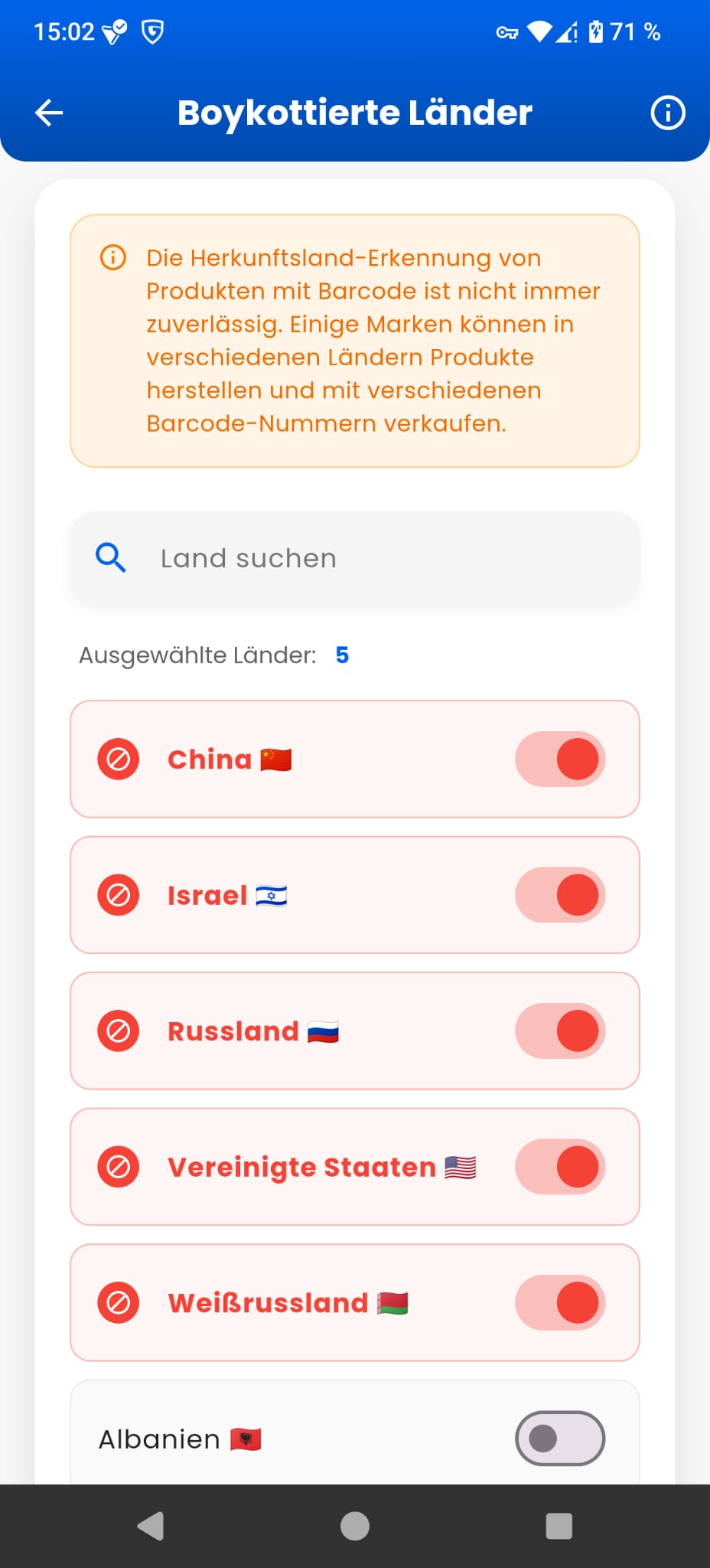Disable the Israel boycott toggle
The height and width of the screenshot is (1568, 710).
[560, 895]
